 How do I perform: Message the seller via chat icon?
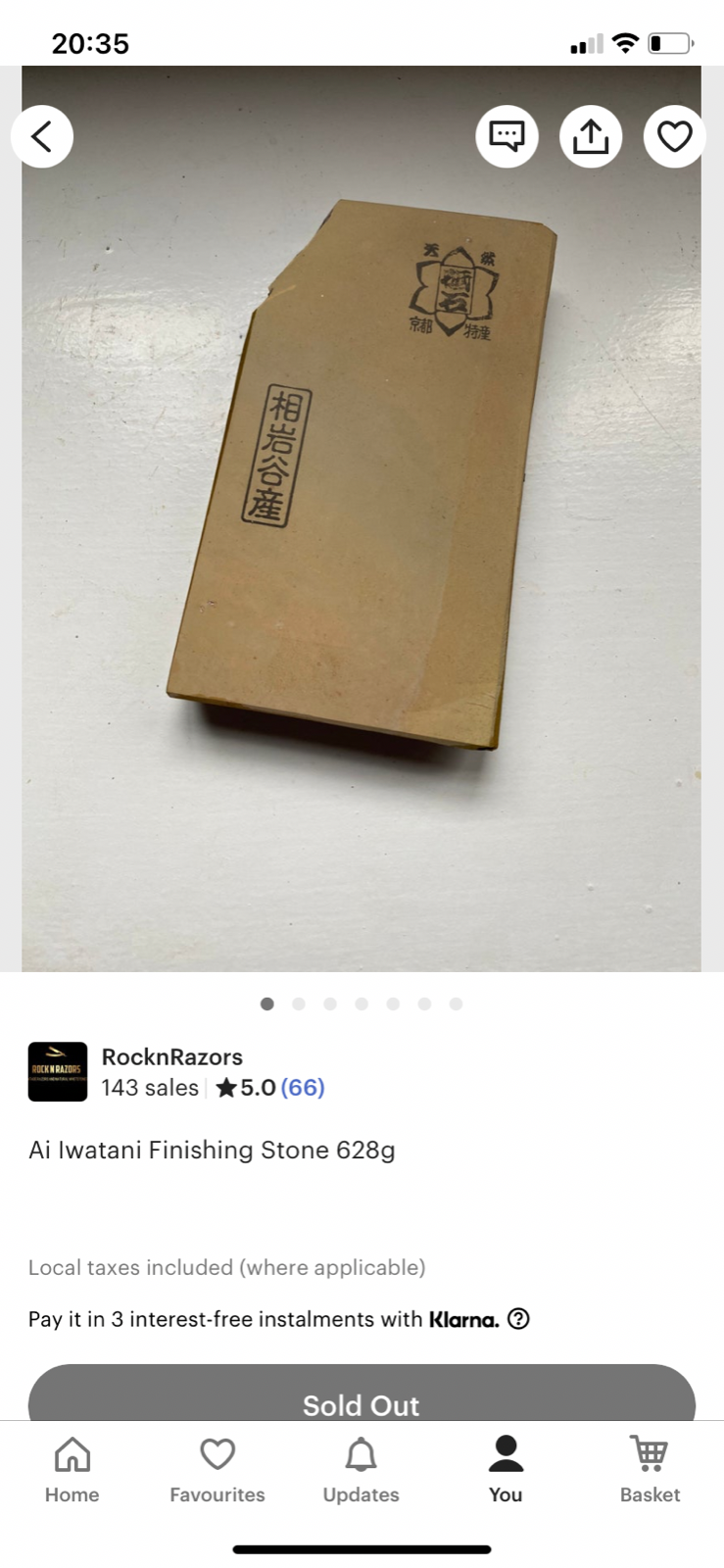coord(507,136)
